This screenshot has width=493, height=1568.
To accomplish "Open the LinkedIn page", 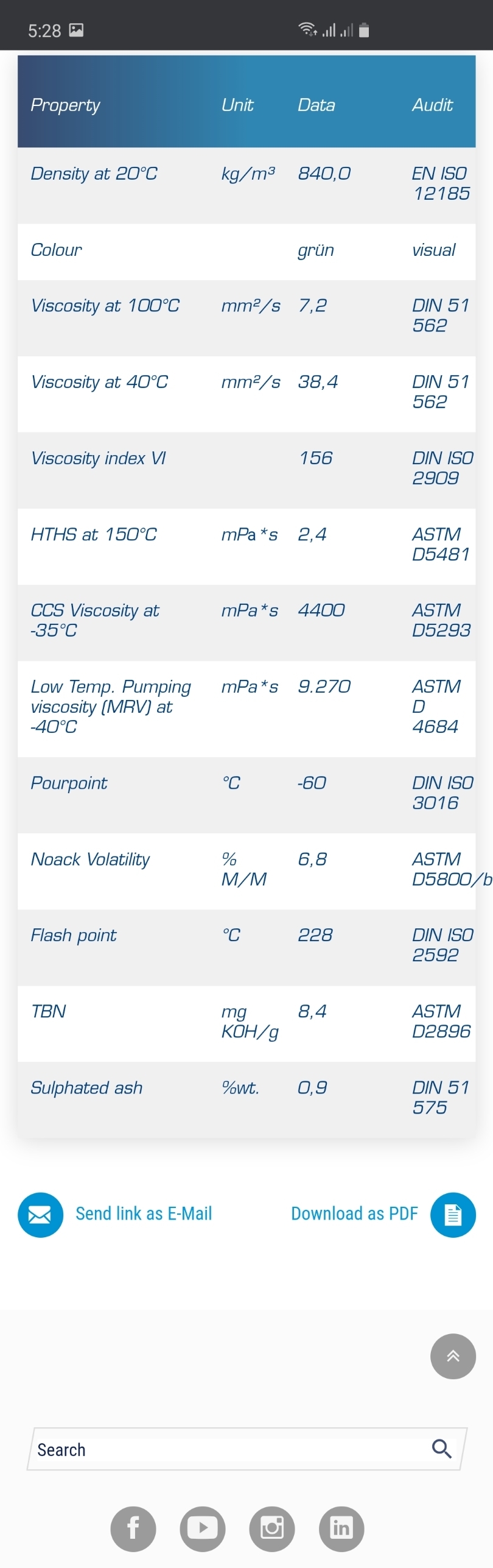I will [341, 1528].
